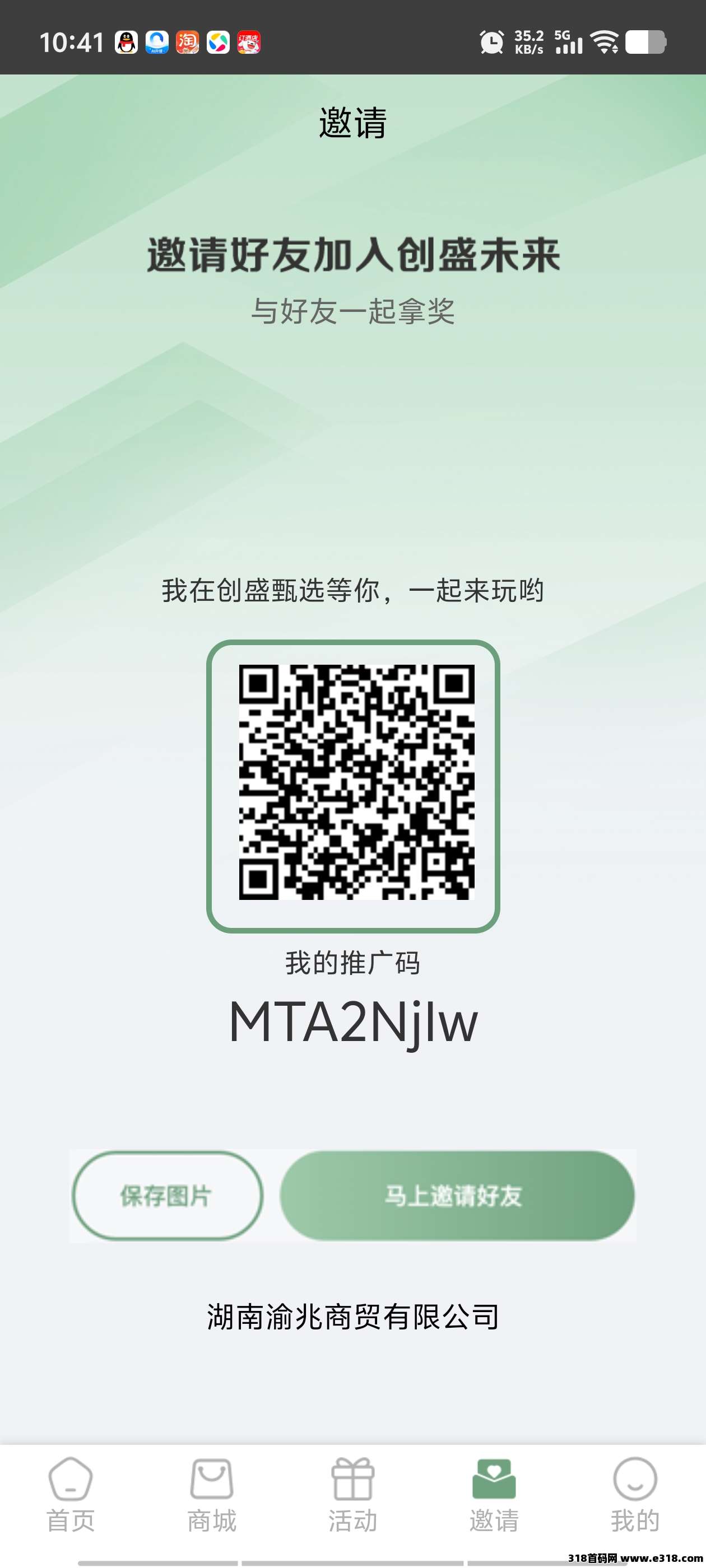The width and height of the screenshot is (706, 1568).
Task: Tap the 保存图片 button
Action: click(167, 1196)
